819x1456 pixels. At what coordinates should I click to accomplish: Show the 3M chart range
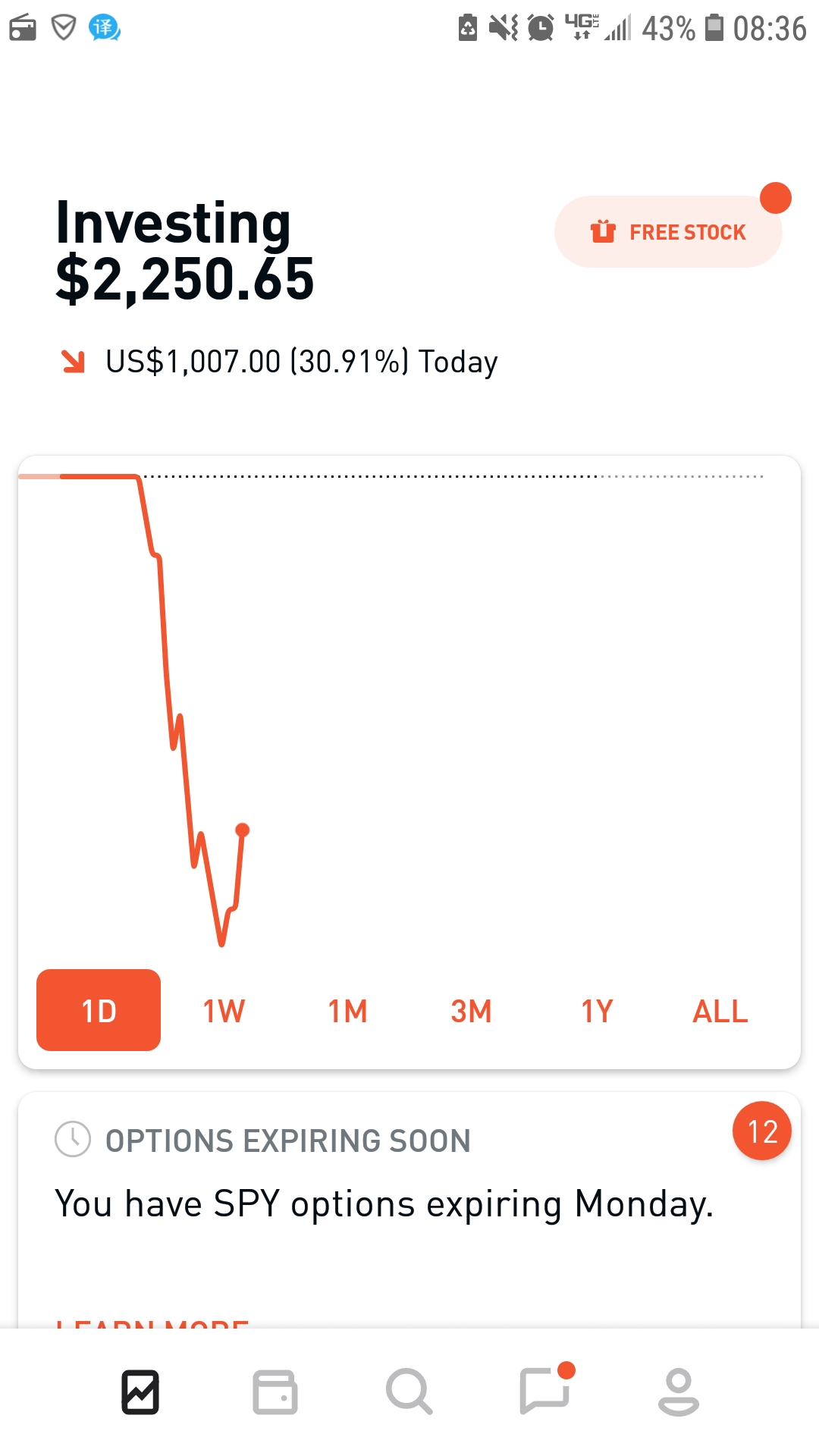[471, 1011]
